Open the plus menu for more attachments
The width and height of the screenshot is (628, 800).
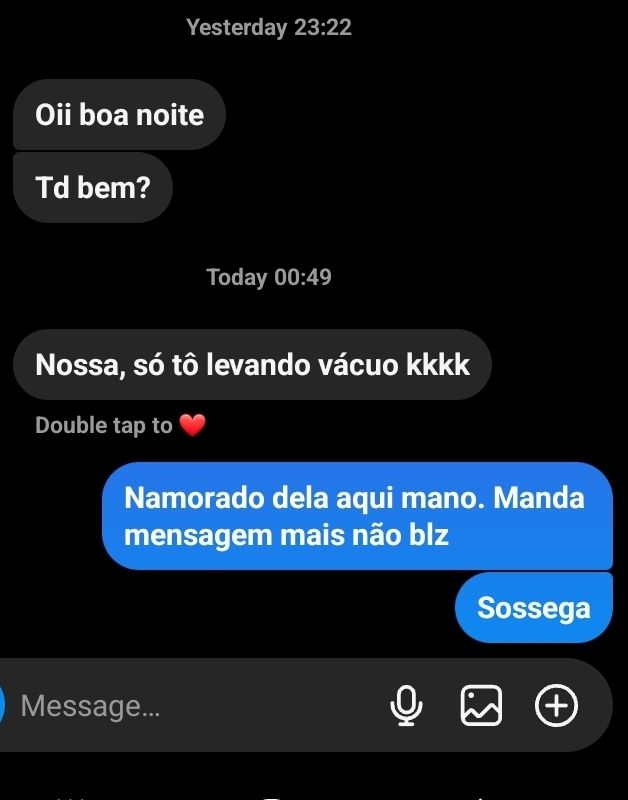pyautogui.click(x=557, y=706)
